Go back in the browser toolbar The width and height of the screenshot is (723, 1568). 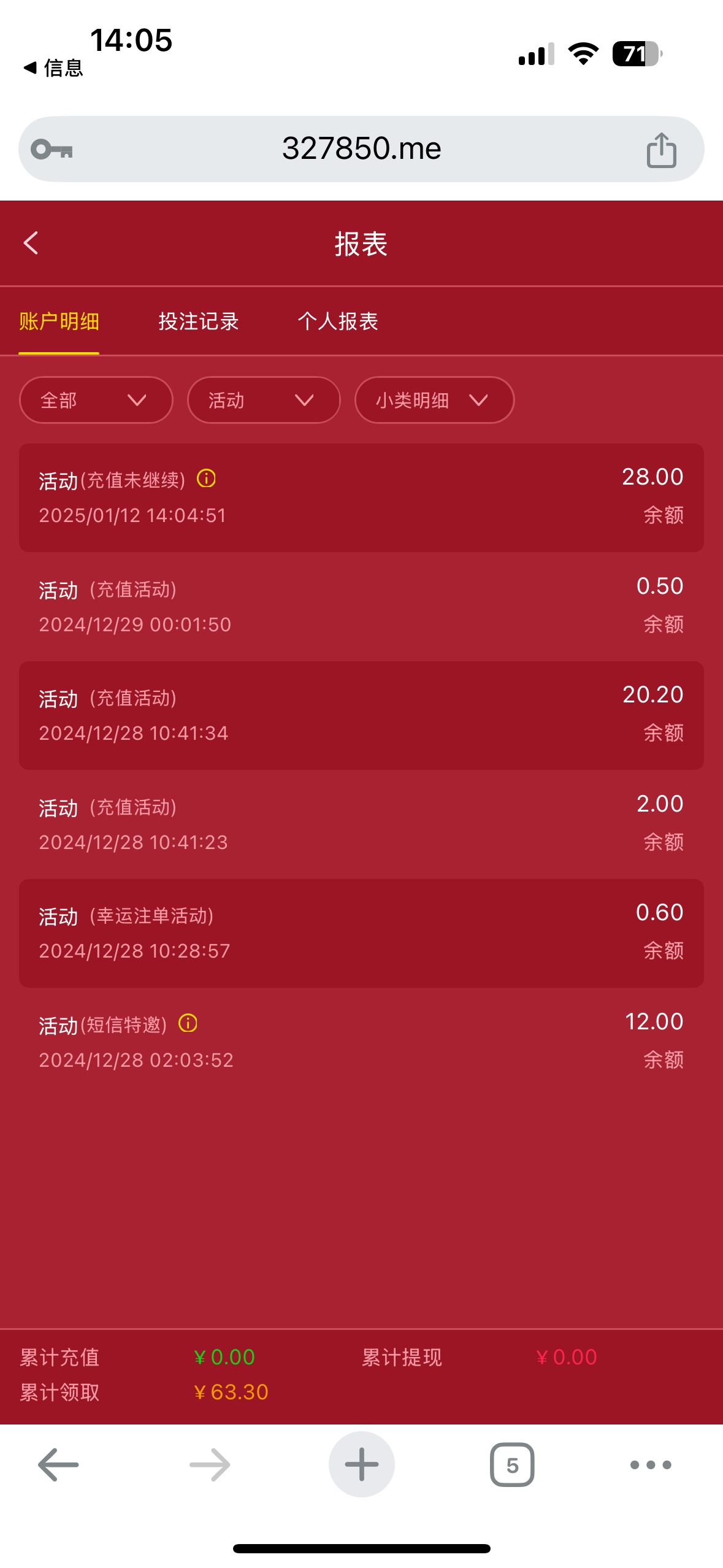58,1464
